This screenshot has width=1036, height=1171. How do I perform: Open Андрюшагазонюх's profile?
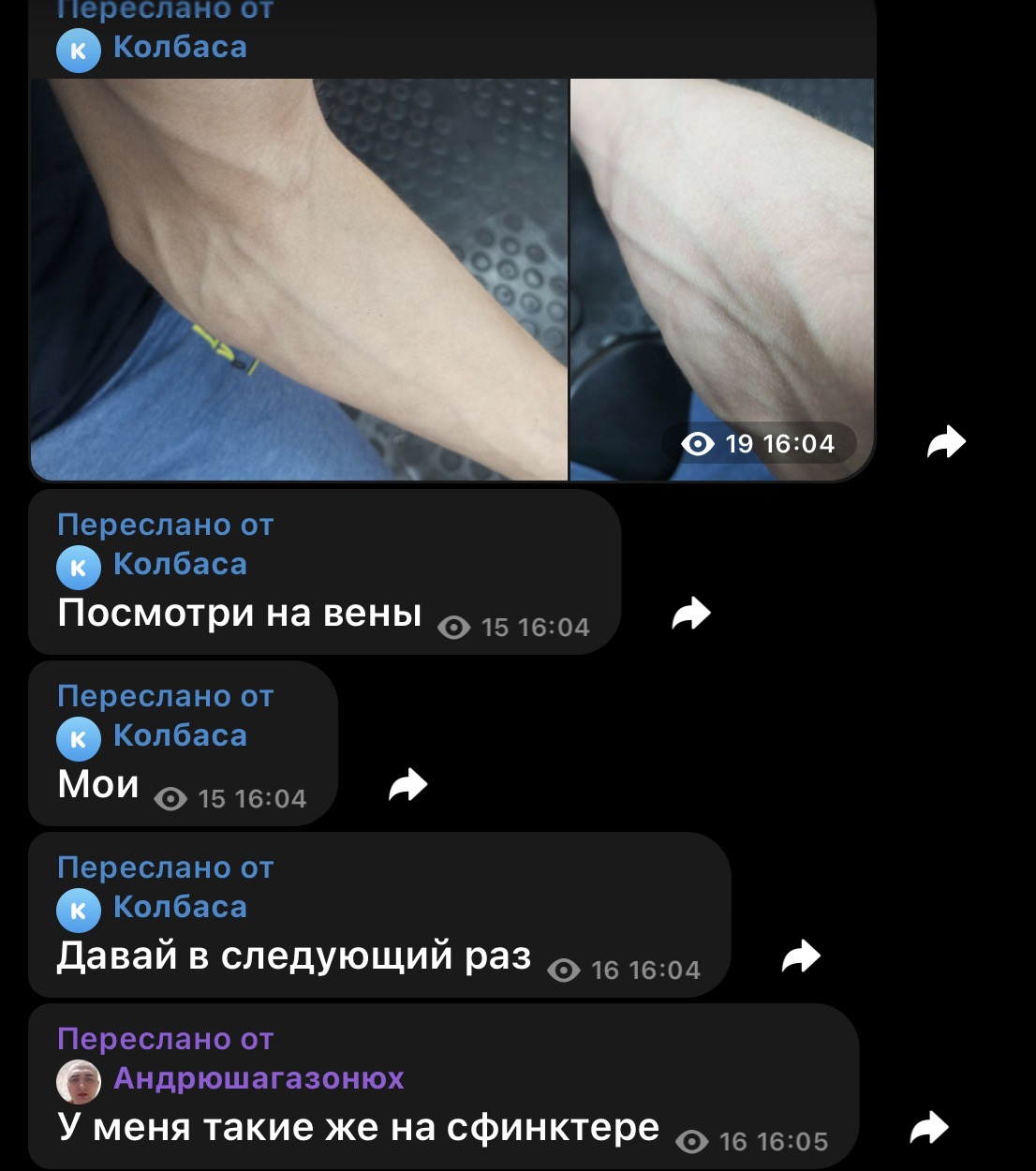[258, 1079]
